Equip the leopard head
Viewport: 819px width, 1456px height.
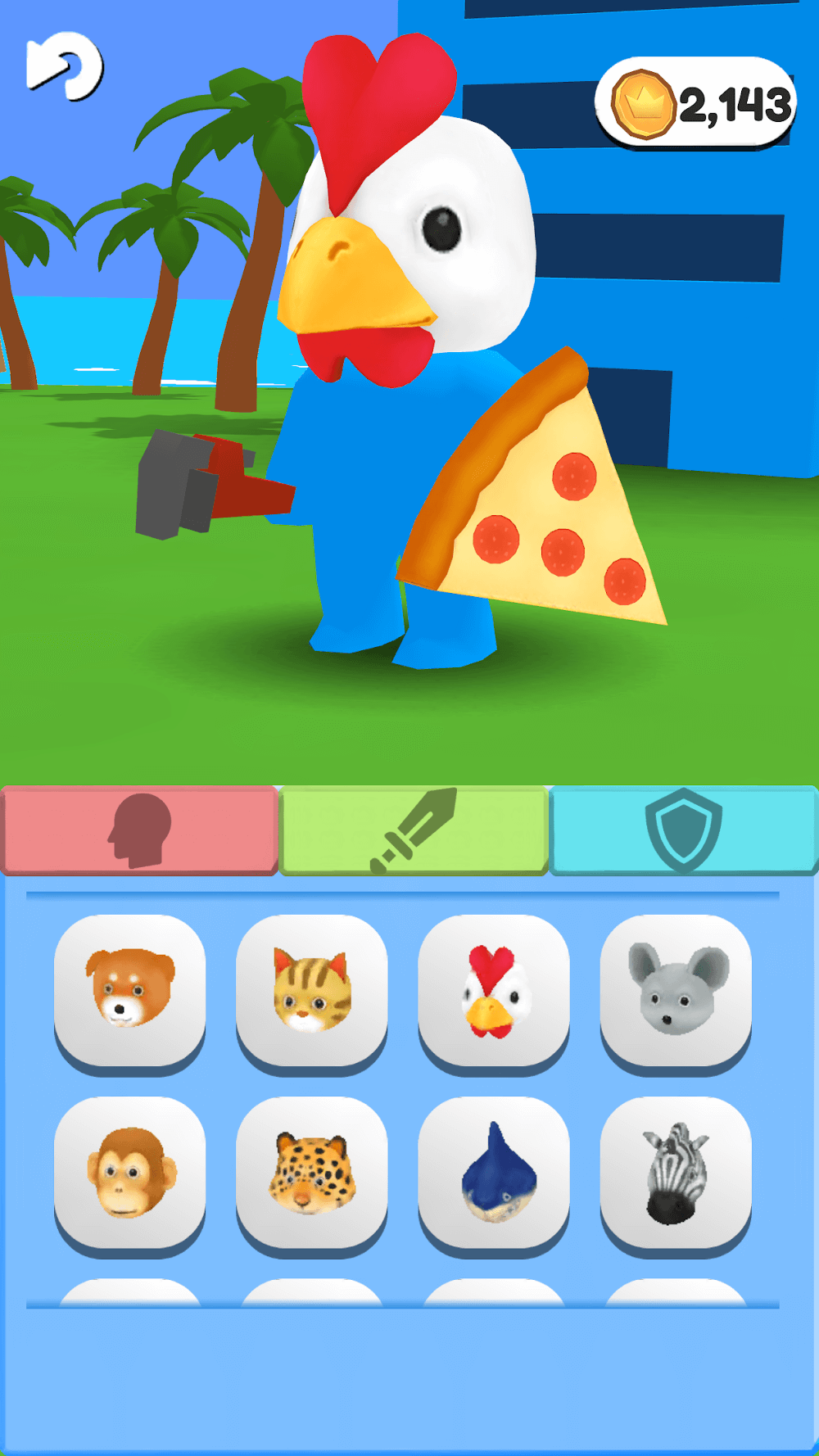click(x=311, y=1171)
